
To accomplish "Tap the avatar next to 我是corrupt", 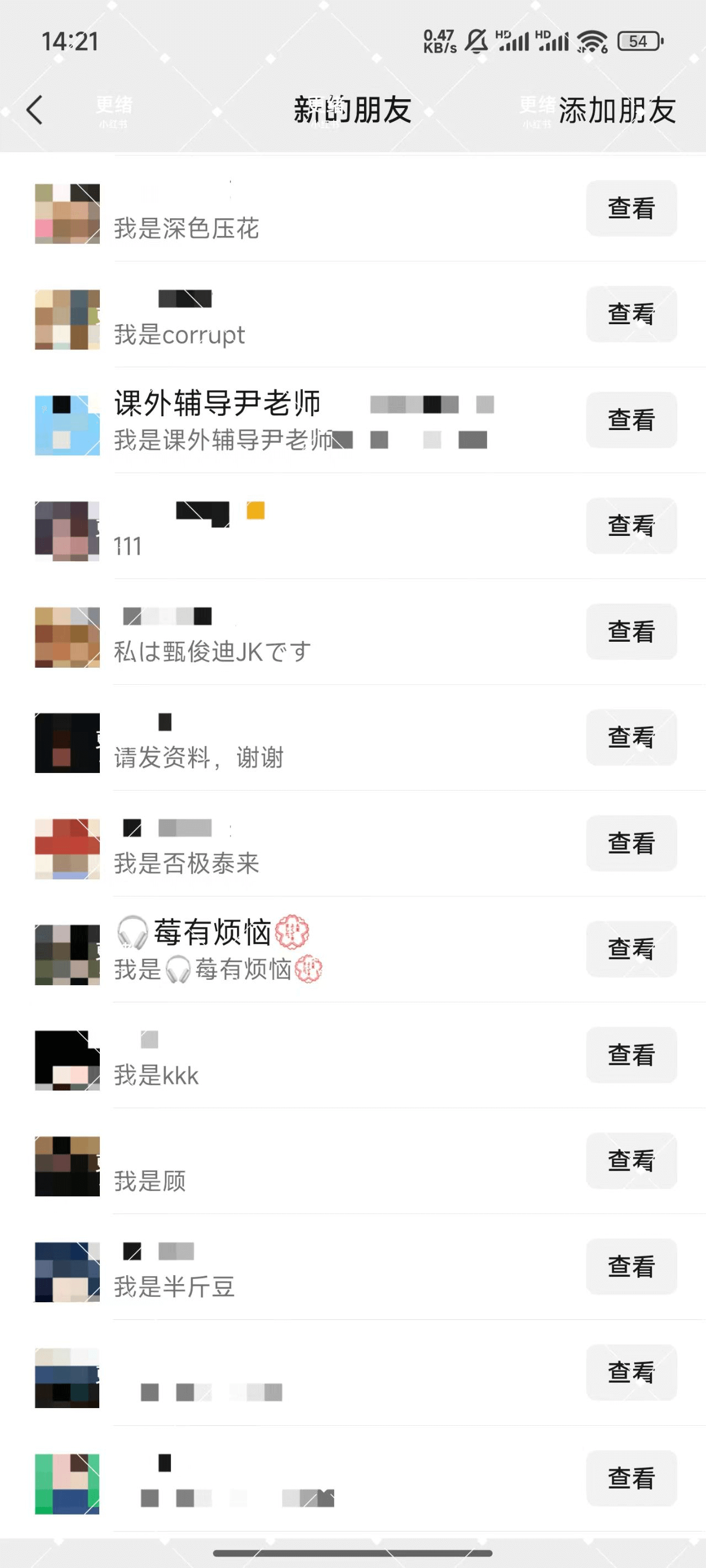I will click(67, 319).
